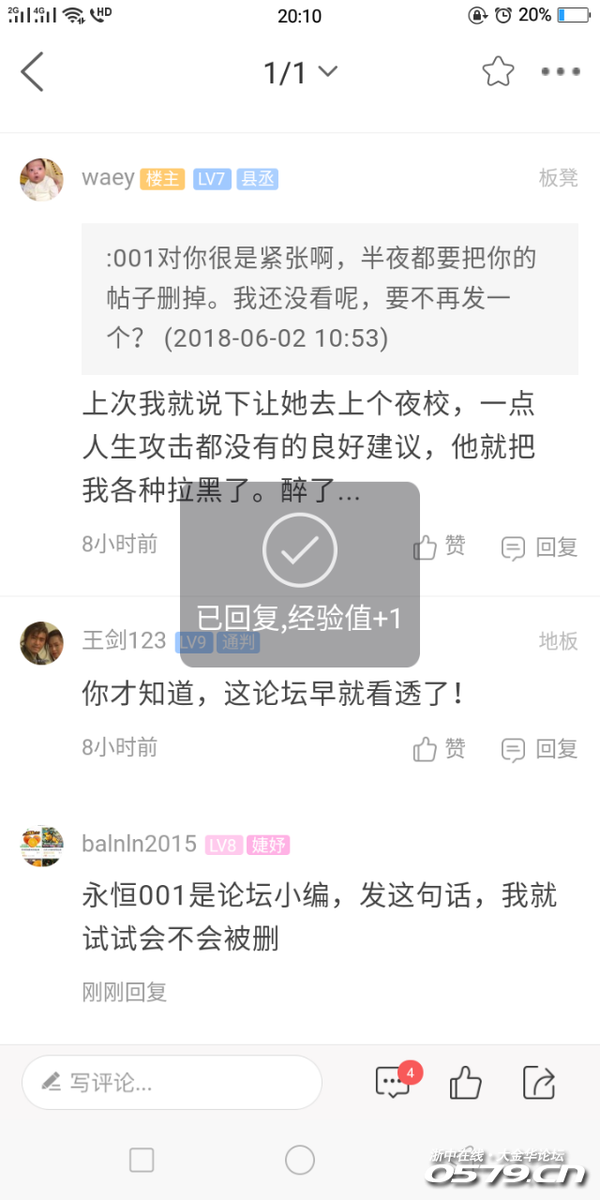
Task: Reply to waey's comment
Action: (x=540, y=547)
